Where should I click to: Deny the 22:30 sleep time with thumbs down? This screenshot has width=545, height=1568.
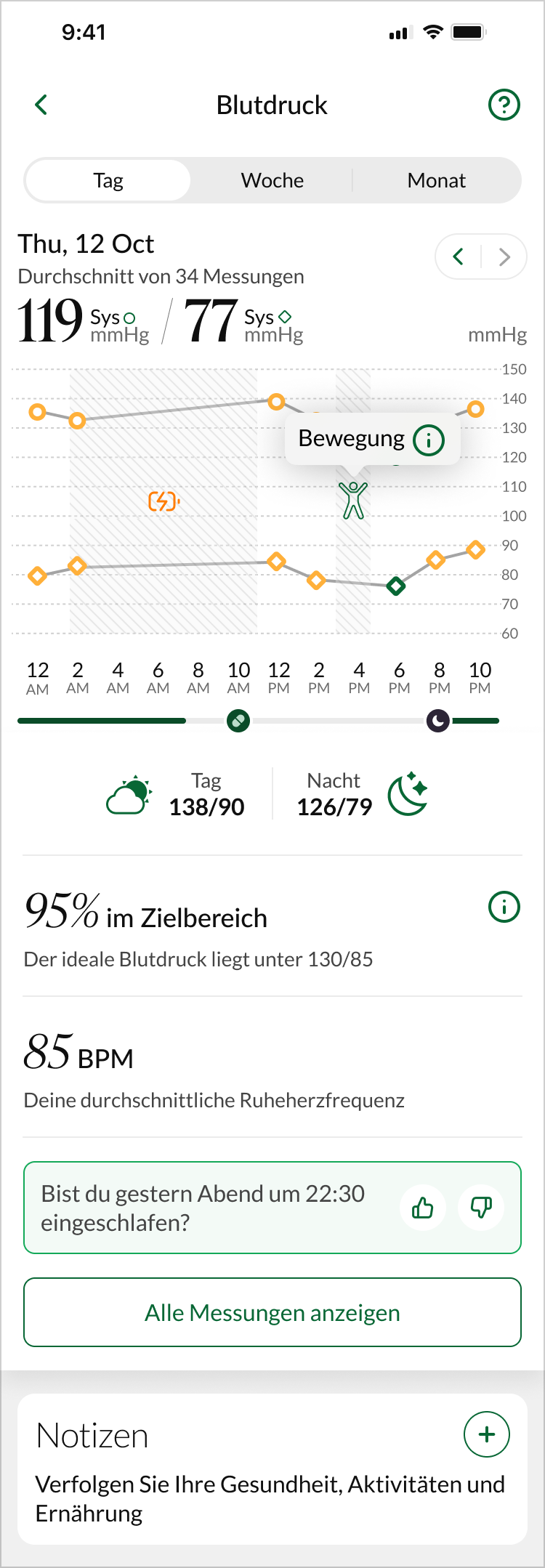point(481,1208)
